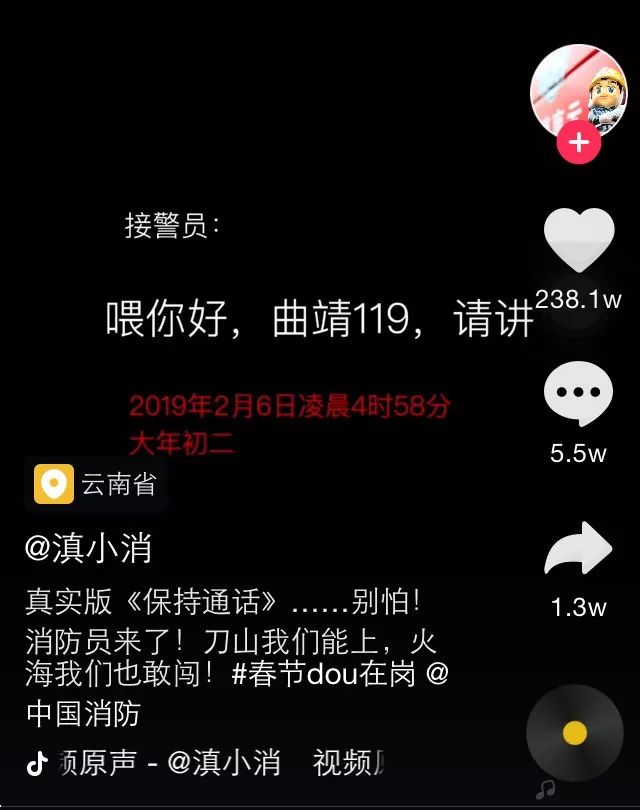Screen dimensions: 640x810
Task: Like this video with the heart
Action: [x=578, y=241]
